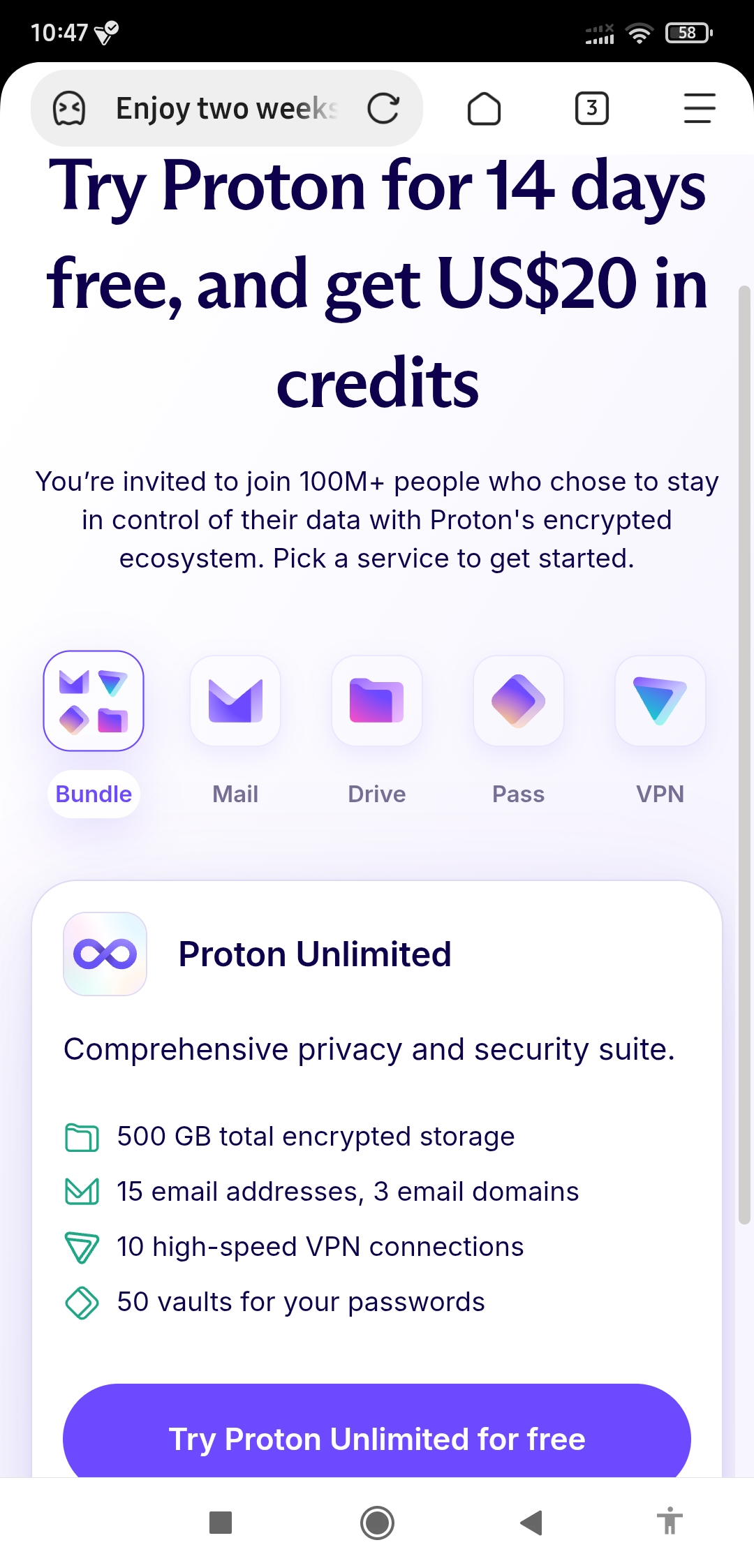
Task: Go to the browser home page
Action: coord(484,108)
